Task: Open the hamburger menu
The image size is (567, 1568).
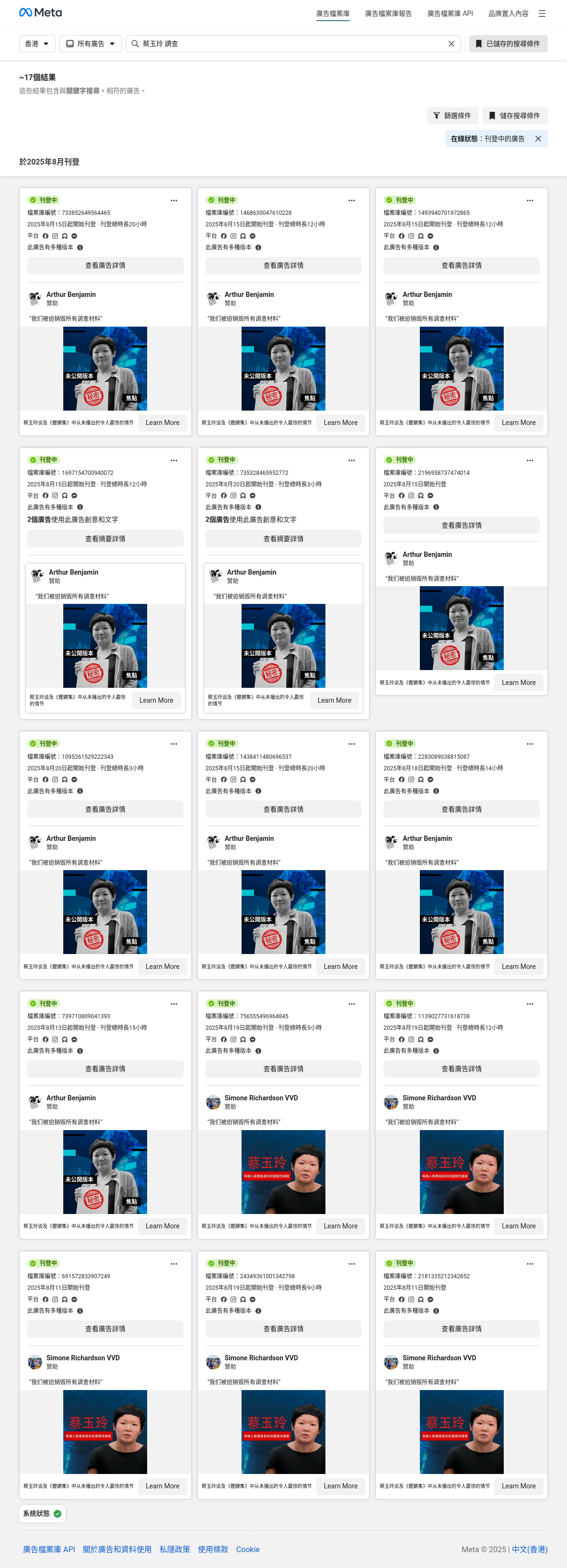Action: tap(542, 13)
